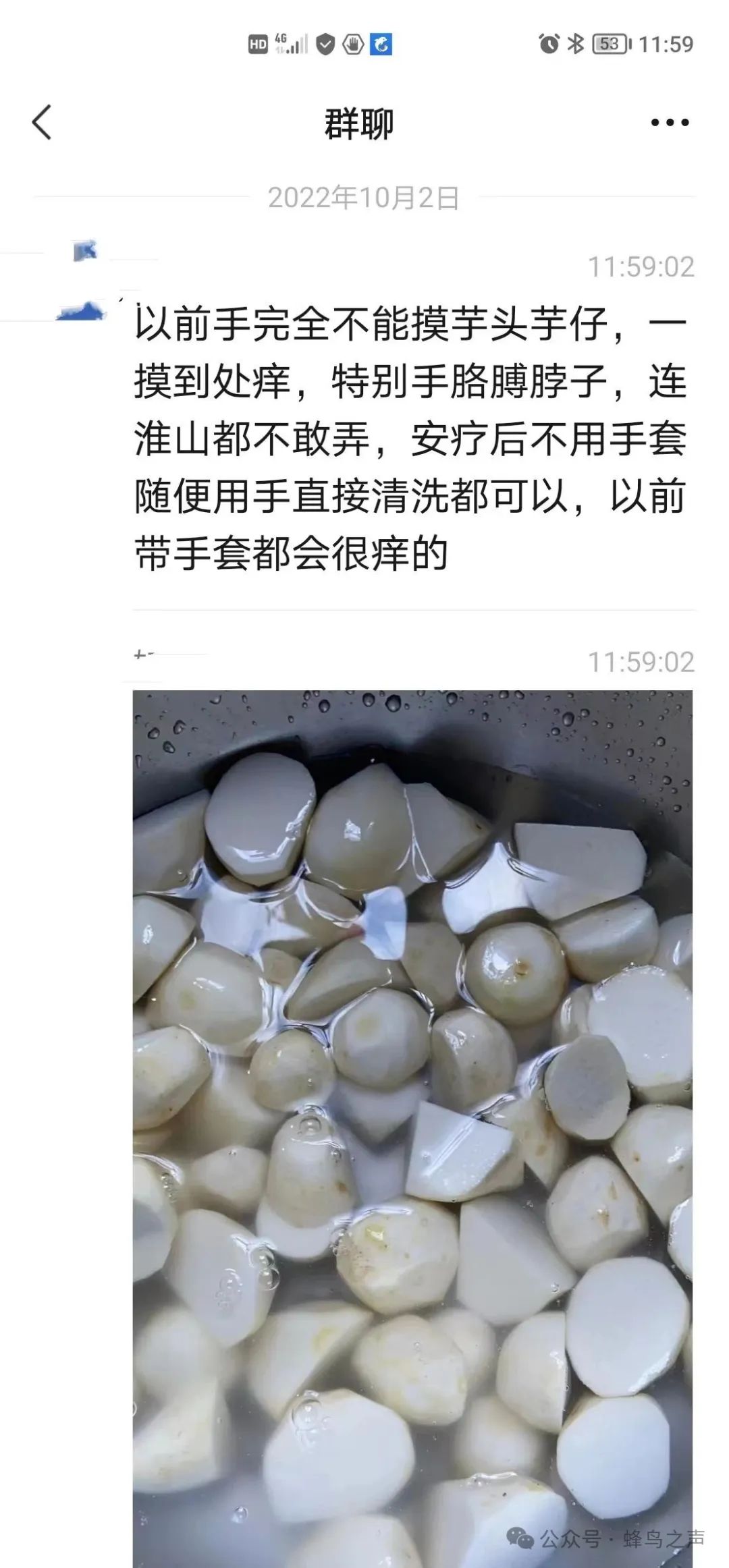
Task: Open the three-dot overflow menu
Action: [x=670, y=123]
